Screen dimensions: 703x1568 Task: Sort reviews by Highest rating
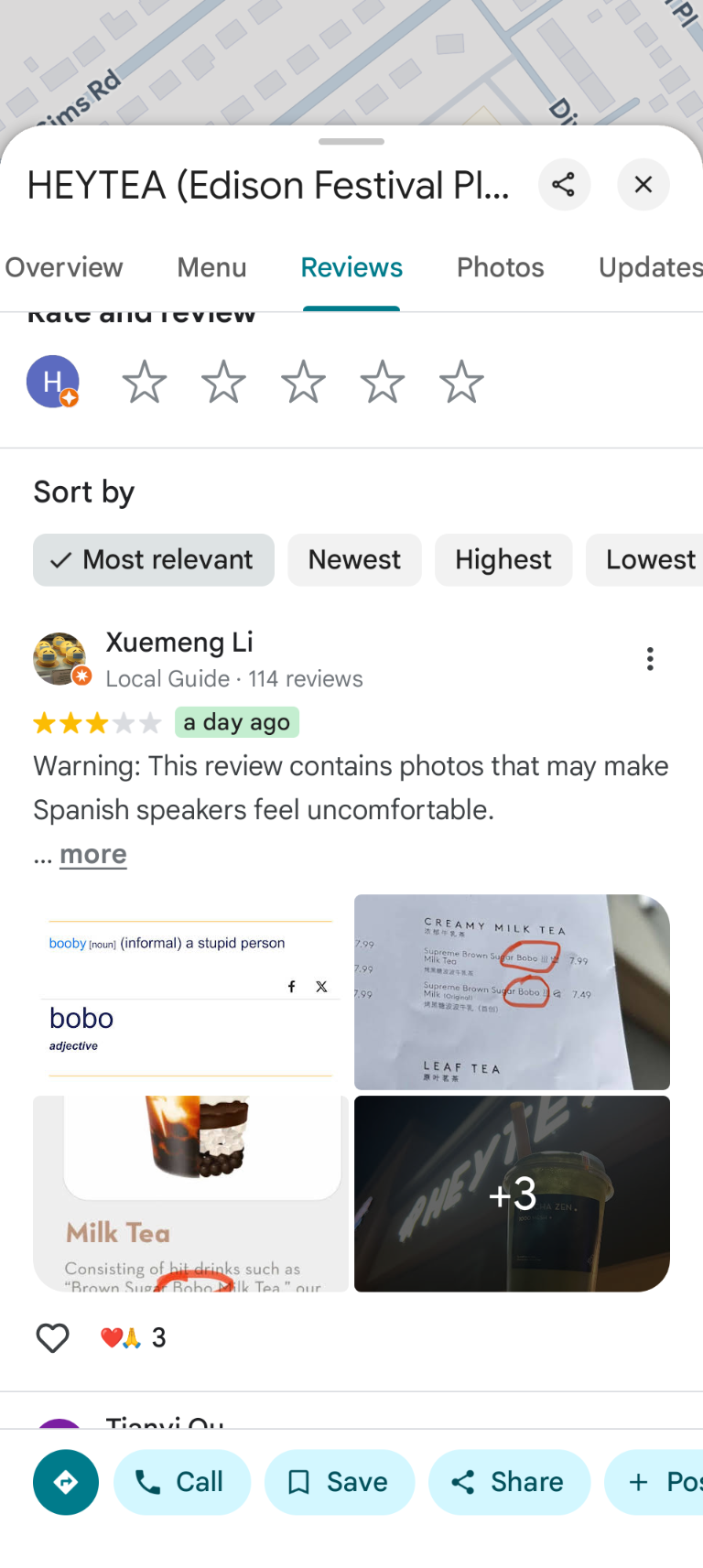pyautogui.click(x=503, y=559)
